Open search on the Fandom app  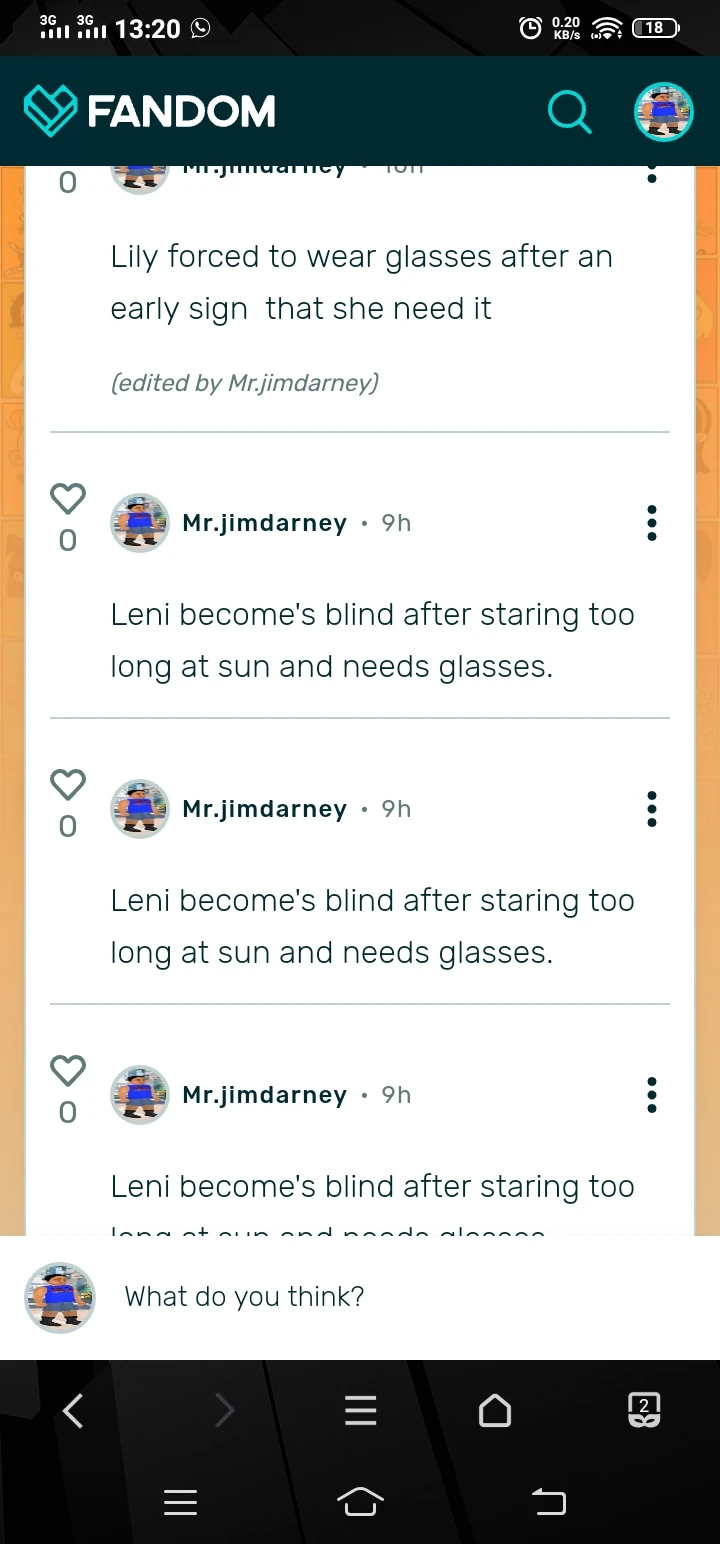click(x=570, y=112)
